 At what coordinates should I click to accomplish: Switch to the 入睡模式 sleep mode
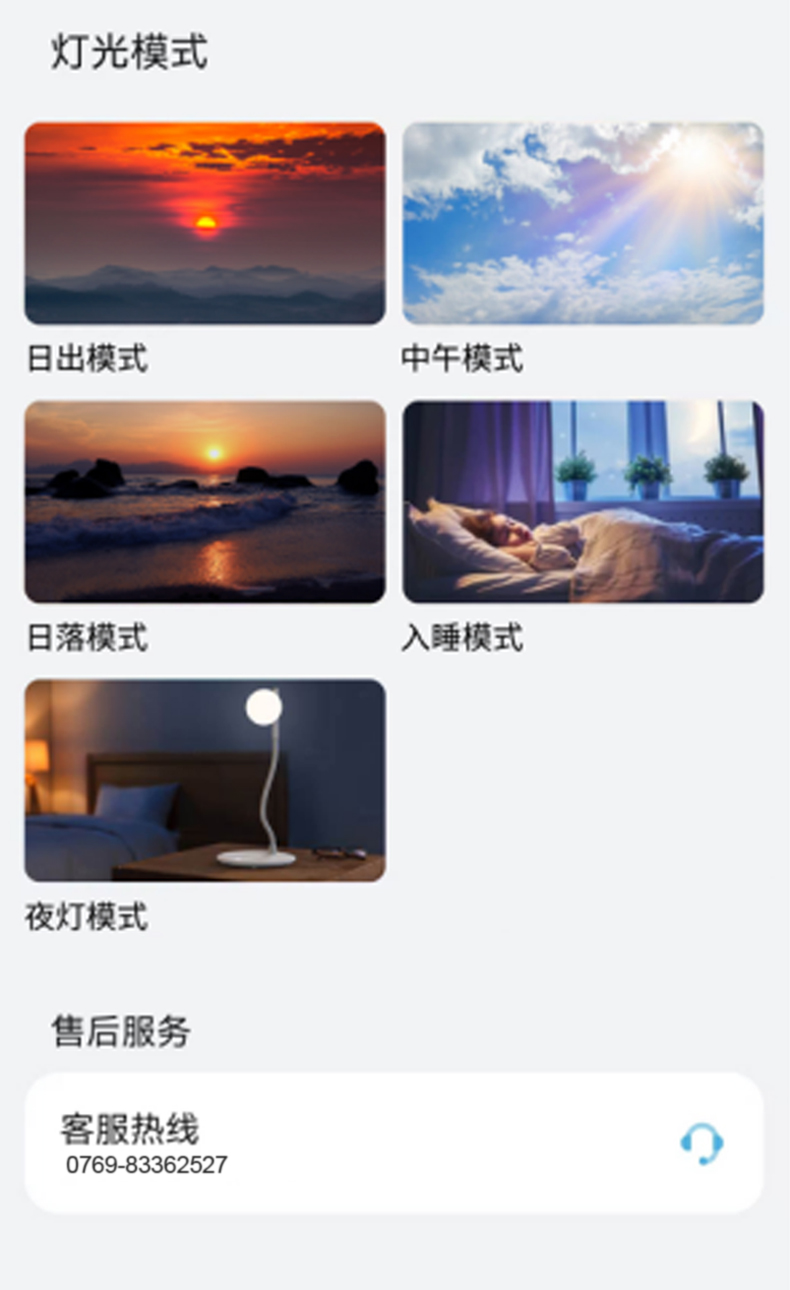[583, 501]
